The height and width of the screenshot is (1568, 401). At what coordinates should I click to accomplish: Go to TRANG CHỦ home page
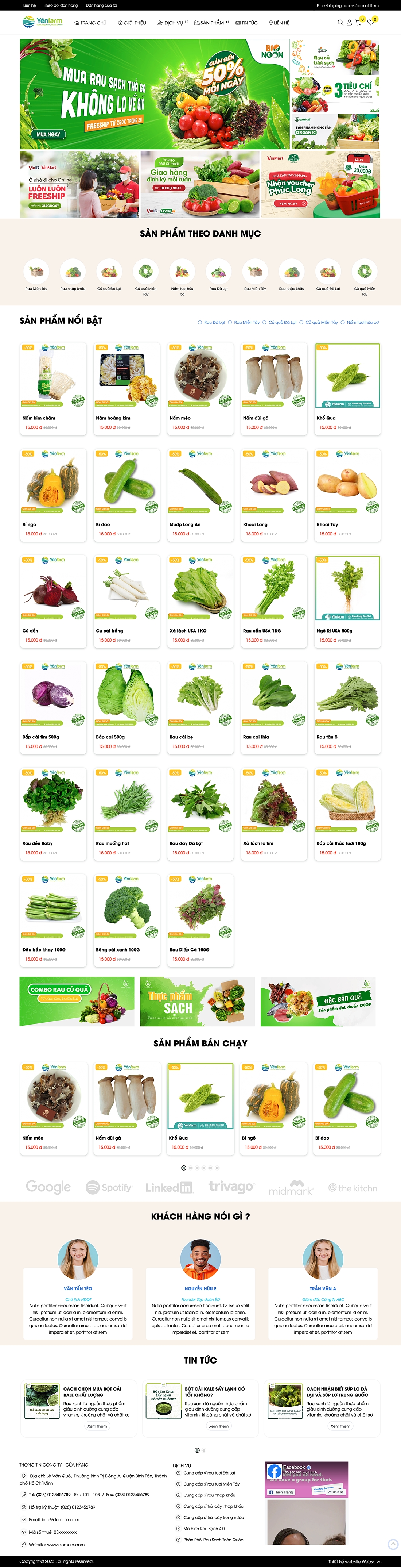pos(90,23)
